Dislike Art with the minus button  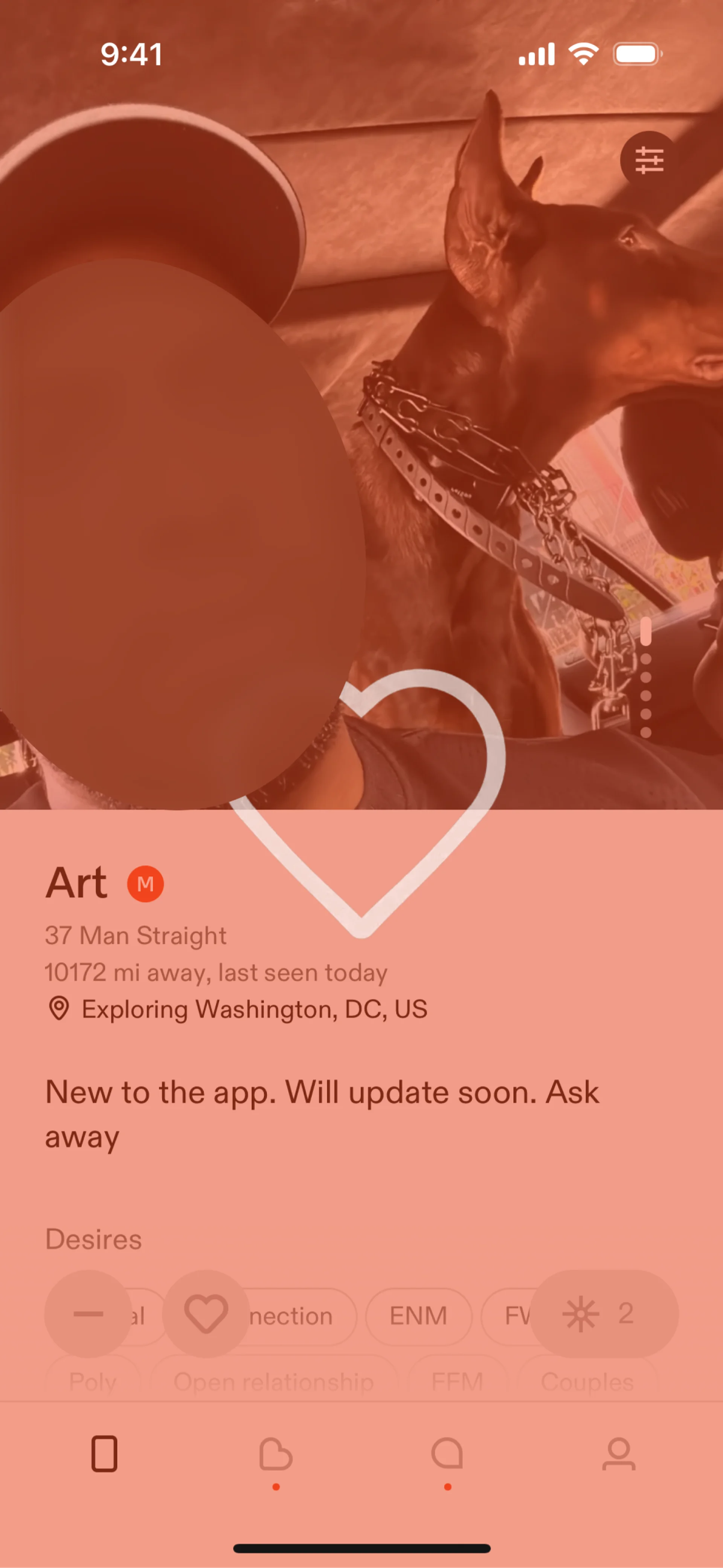[88, 1313]
